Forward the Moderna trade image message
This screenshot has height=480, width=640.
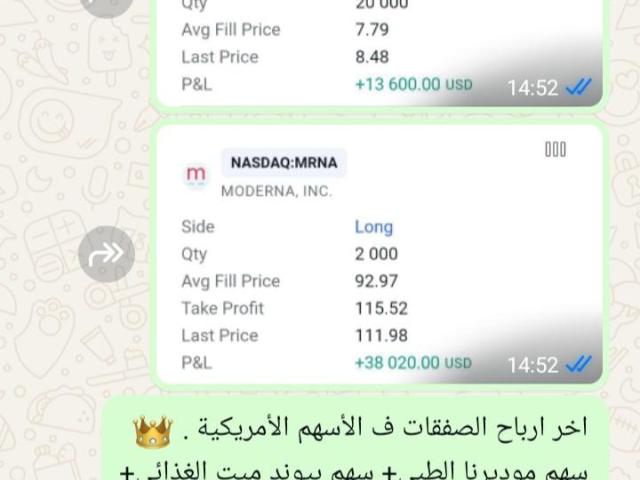[106, 254]
